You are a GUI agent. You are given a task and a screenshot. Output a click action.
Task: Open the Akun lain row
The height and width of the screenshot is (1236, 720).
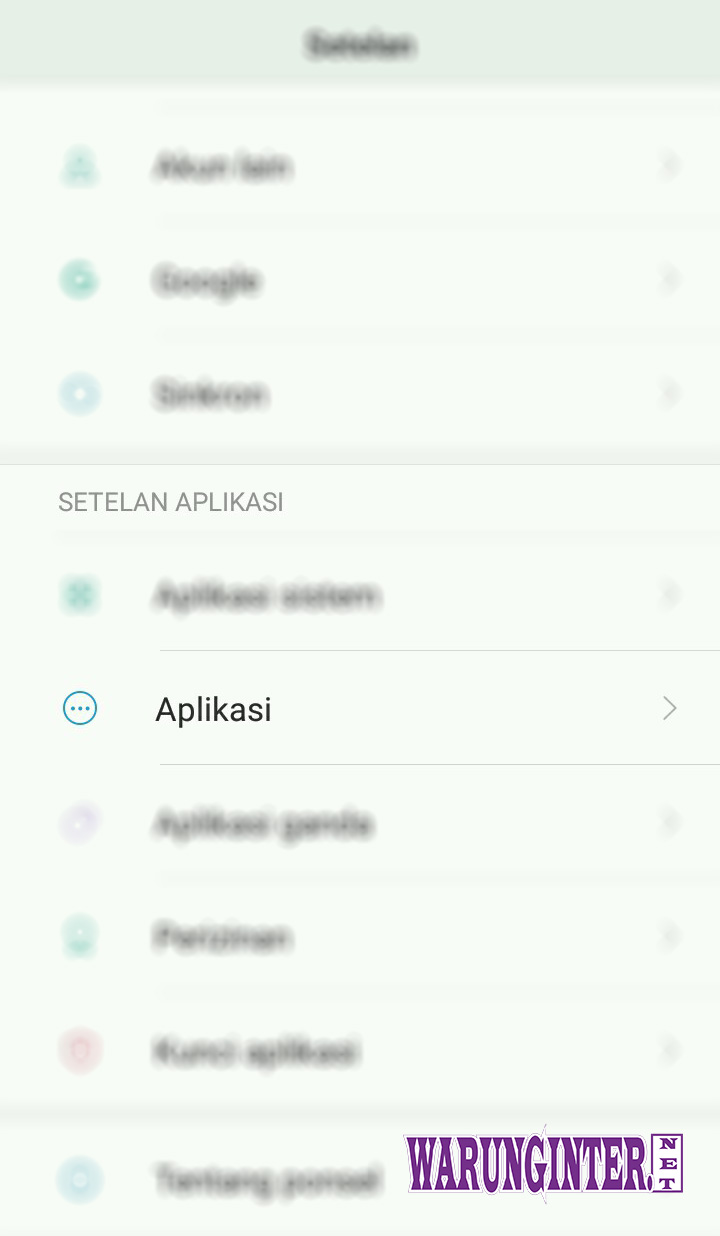360,167
